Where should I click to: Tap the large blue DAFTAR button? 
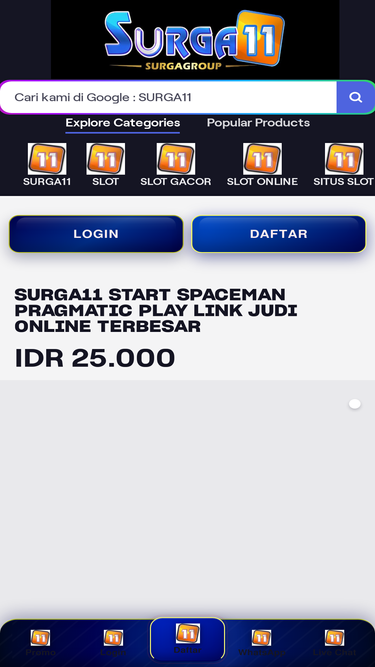[x=278, y=234]
